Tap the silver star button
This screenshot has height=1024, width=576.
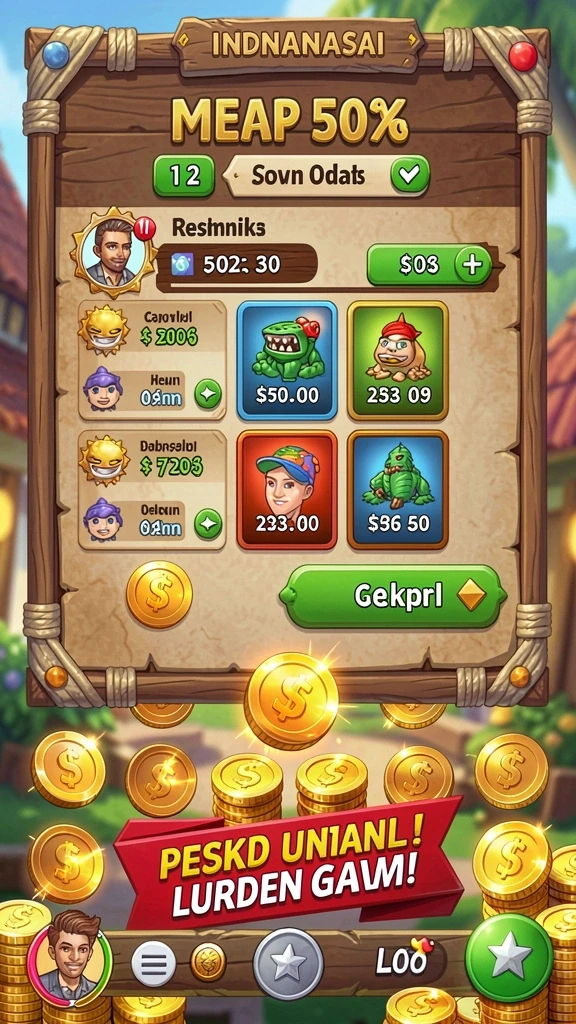point(288,963)
